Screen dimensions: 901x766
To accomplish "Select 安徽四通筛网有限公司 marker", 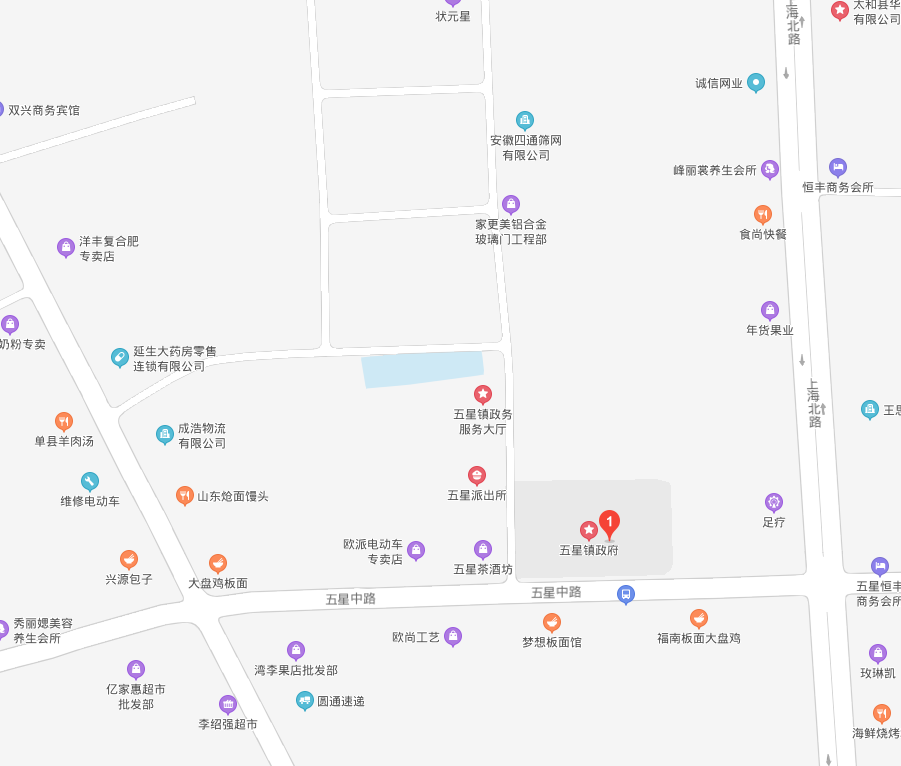I will point(525,121).
